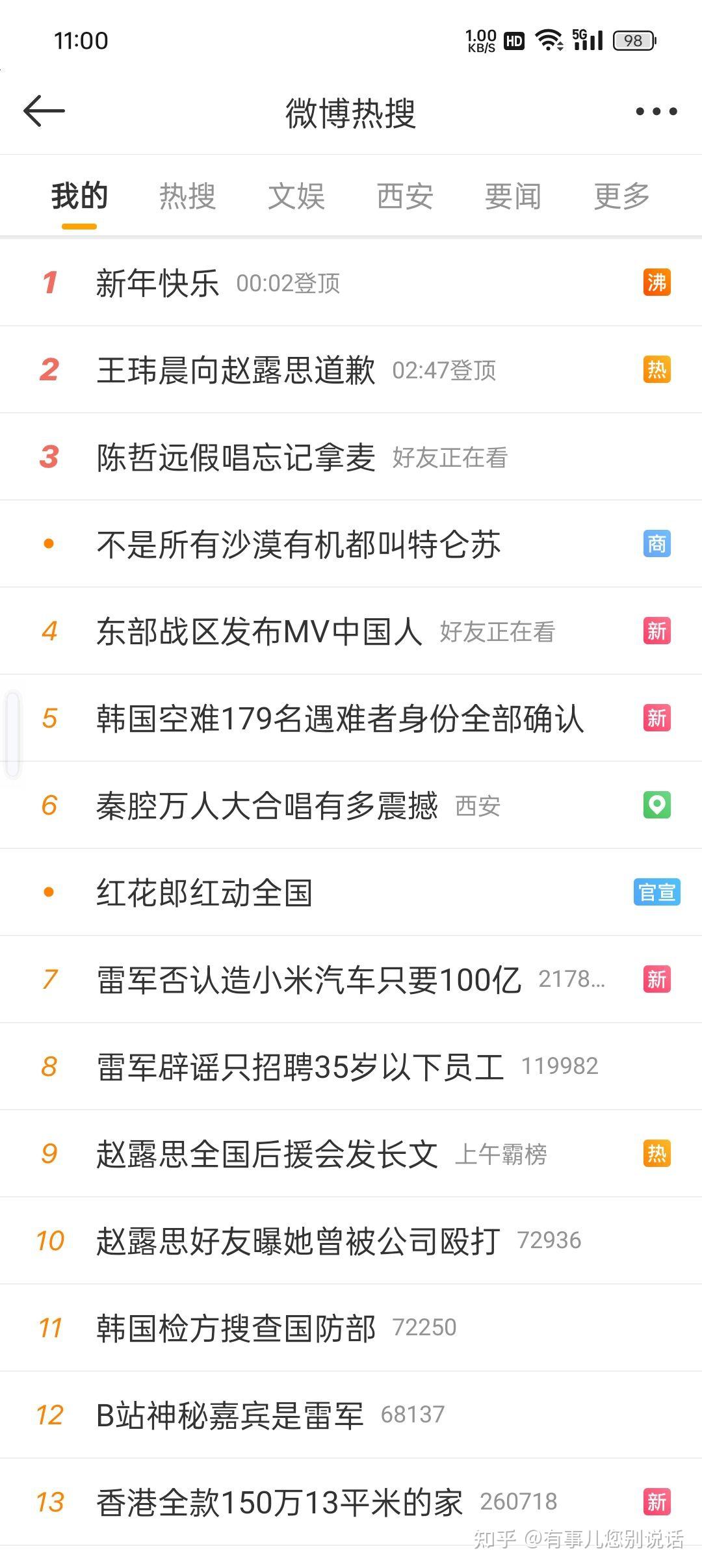Image resolution: width=702 pixels, height=1568 pixels.
Task: View 韩国检方搜查国防部 topic
Action: click(351, 1328)
